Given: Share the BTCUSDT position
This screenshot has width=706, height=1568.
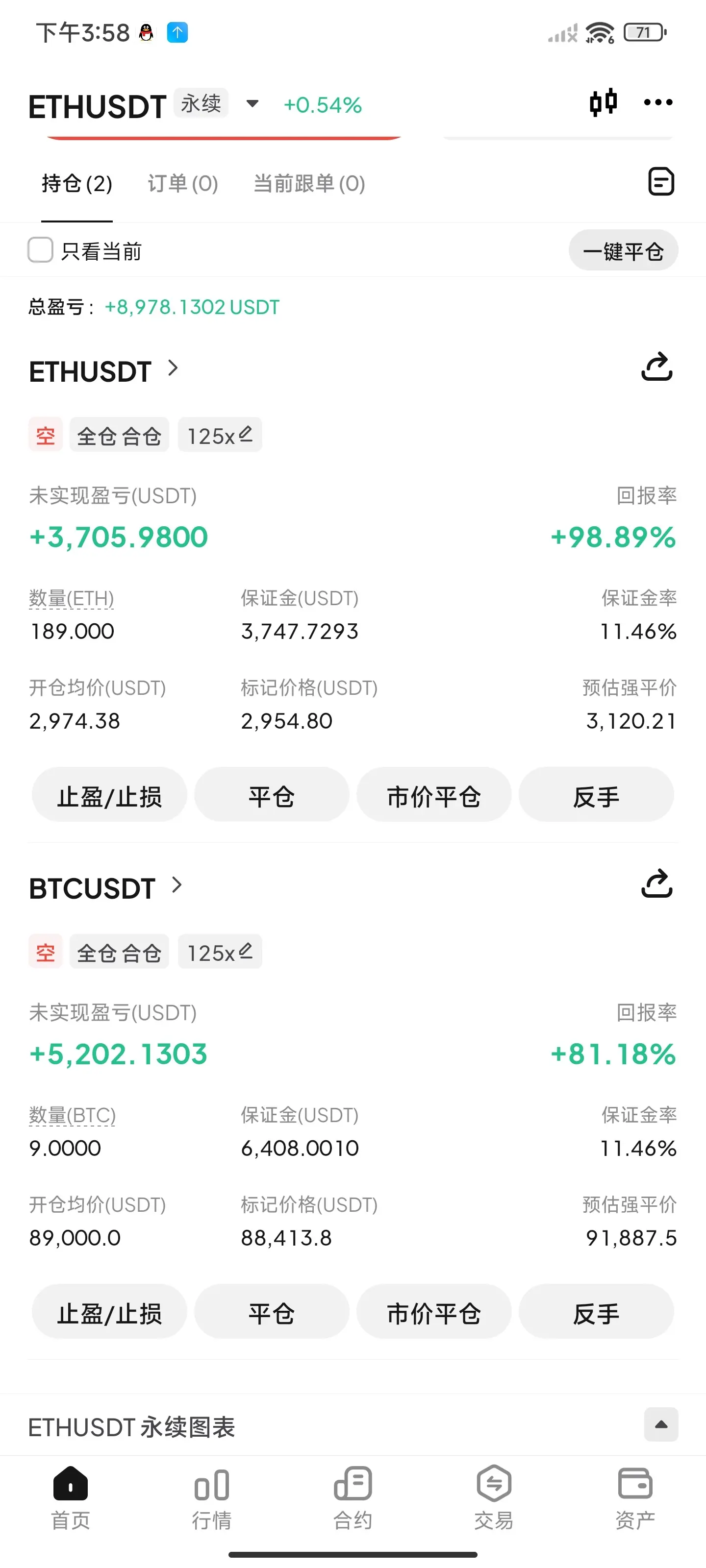Looking at the screenshot, I should pos(656,884).
